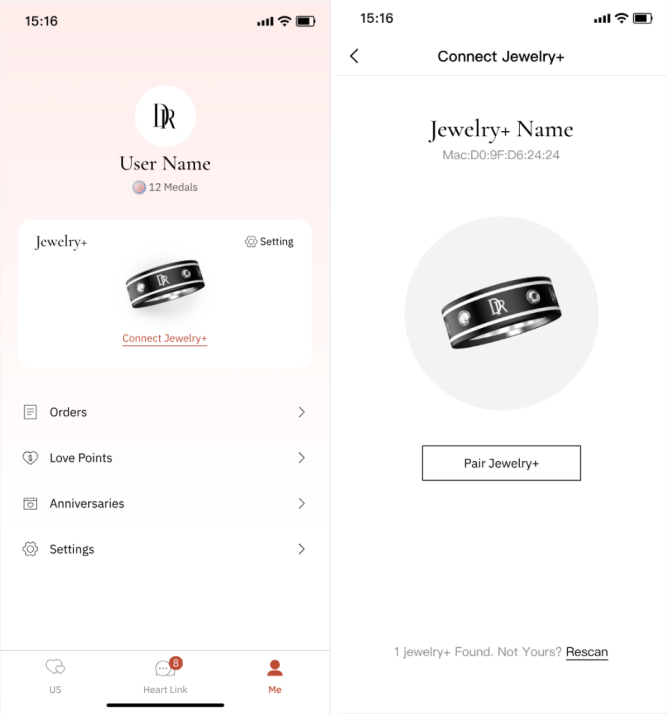Tap the Connect Jewelry+ link

[165, 339]
